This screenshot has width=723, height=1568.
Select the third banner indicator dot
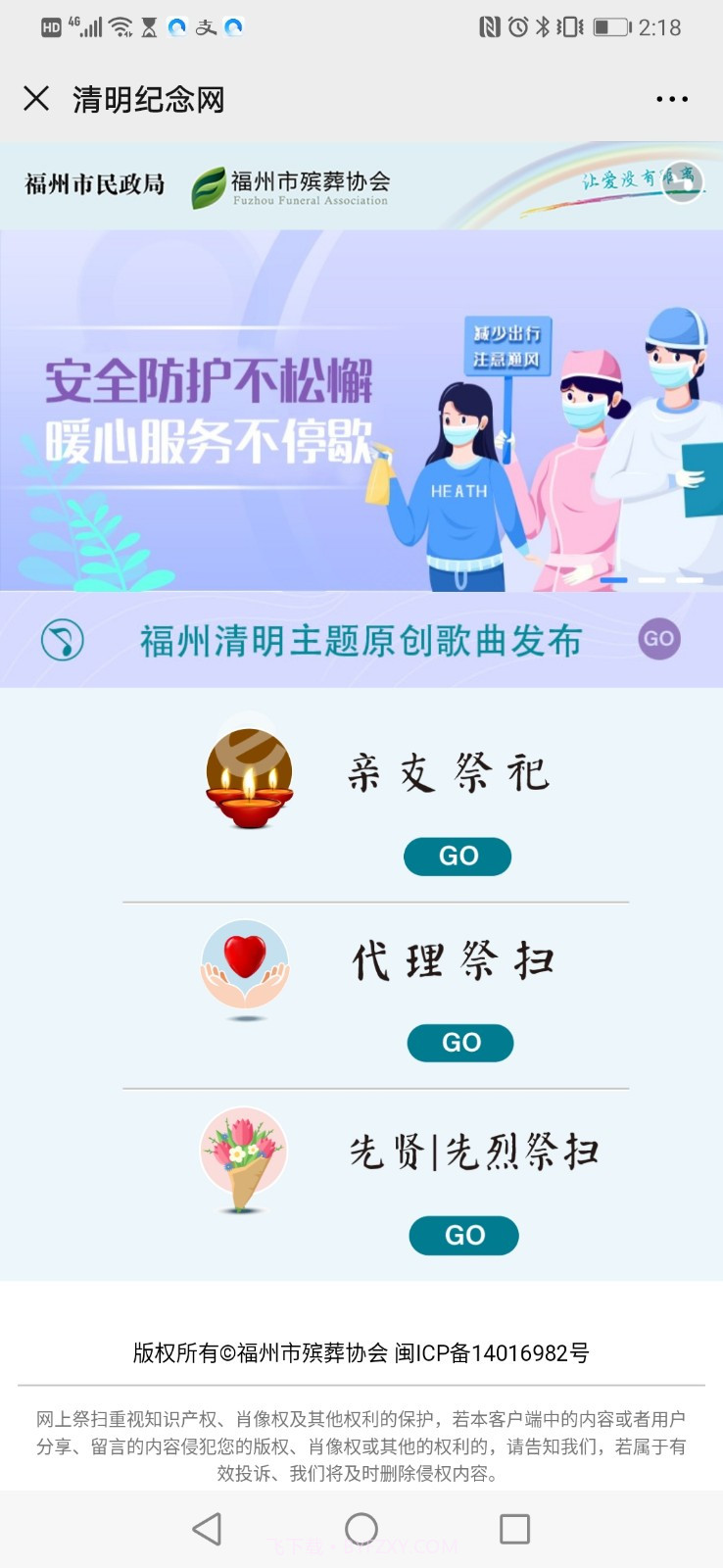689,579
